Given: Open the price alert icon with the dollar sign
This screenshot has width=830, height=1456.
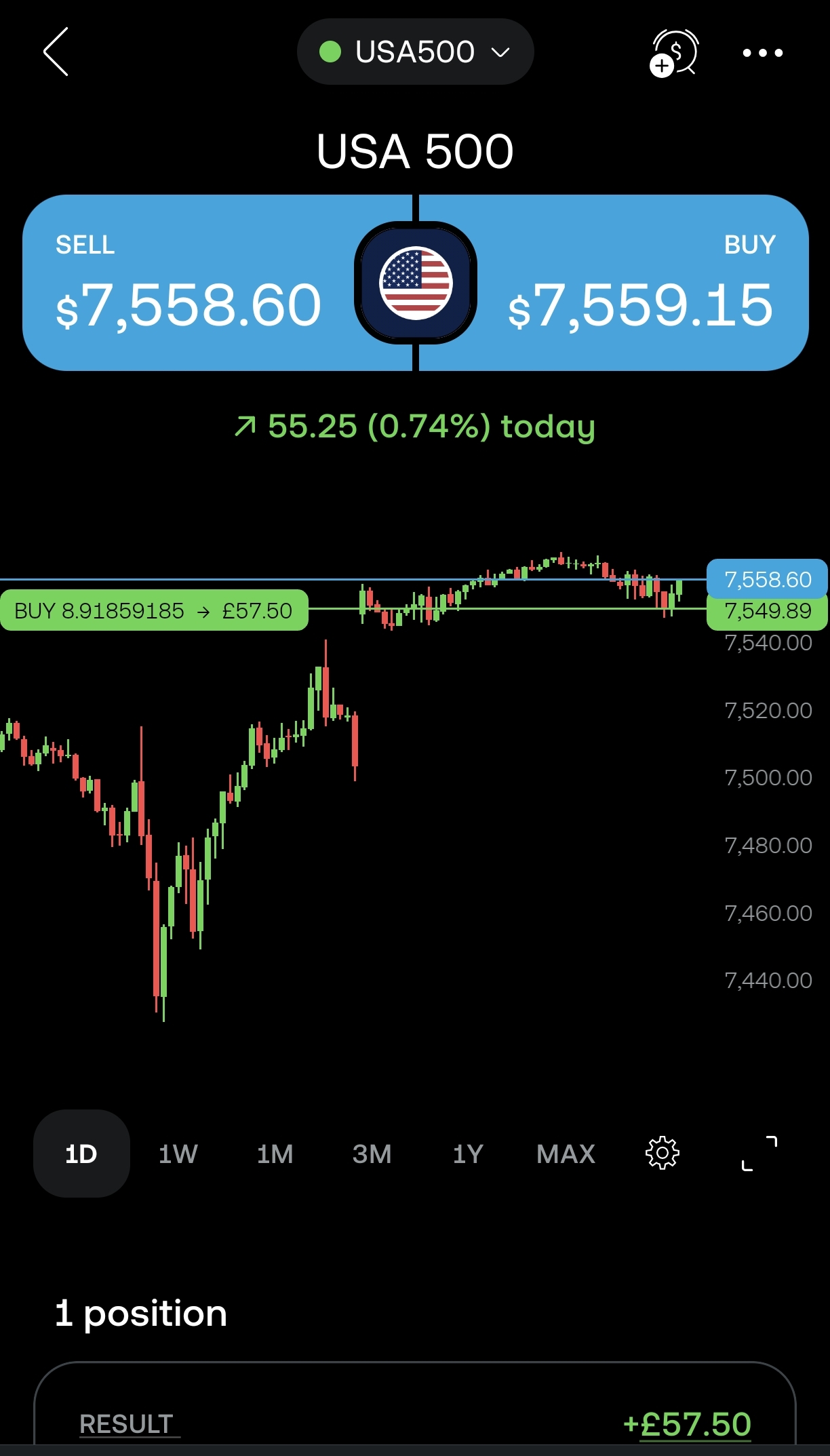Looking at the screenshot, I should 674,52.
